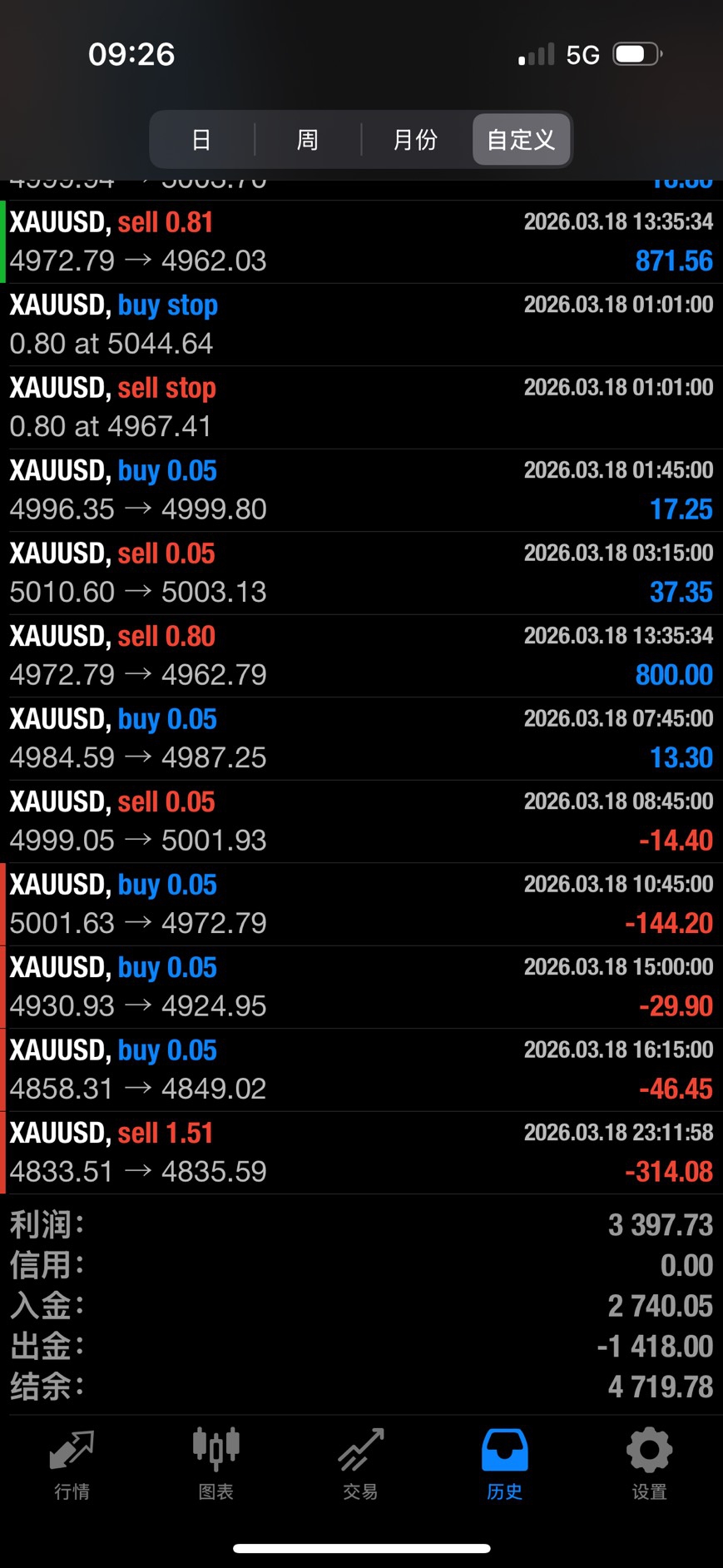The image size is (723, 1568).
Task: Choose the 自定义 period segment
Action: pos(521,140)
